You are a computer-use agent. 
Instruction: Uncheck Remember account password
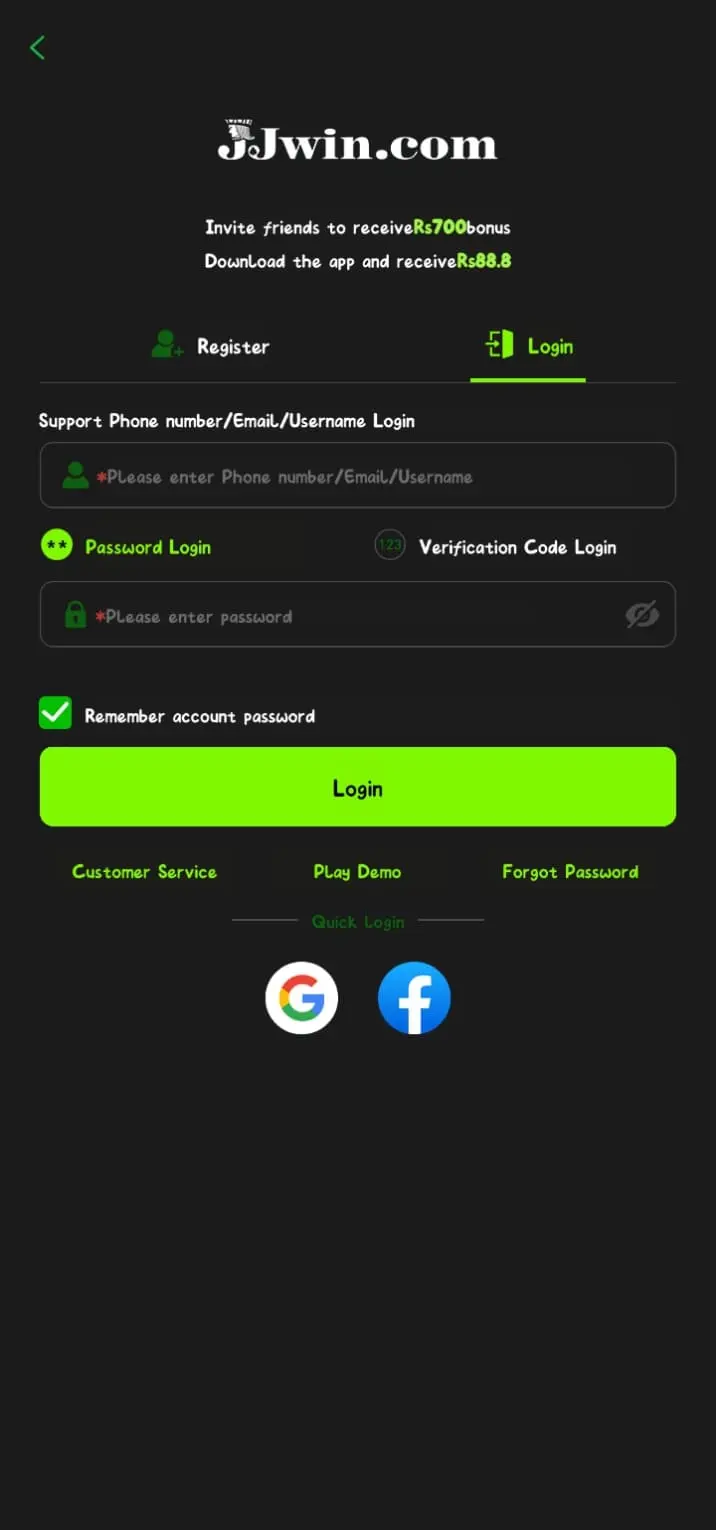click(x=56, y=714)
